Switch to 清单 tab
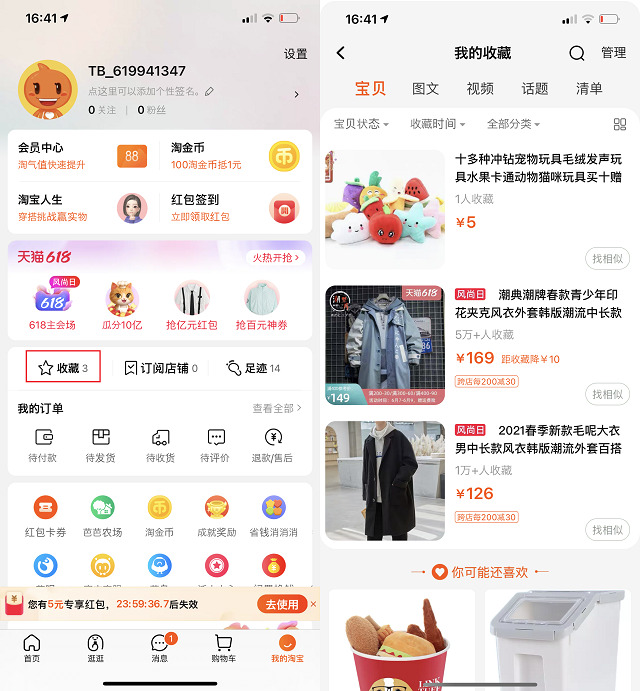Image resolution: width=640 pixels, height=691 pixels. click(589, 88)
